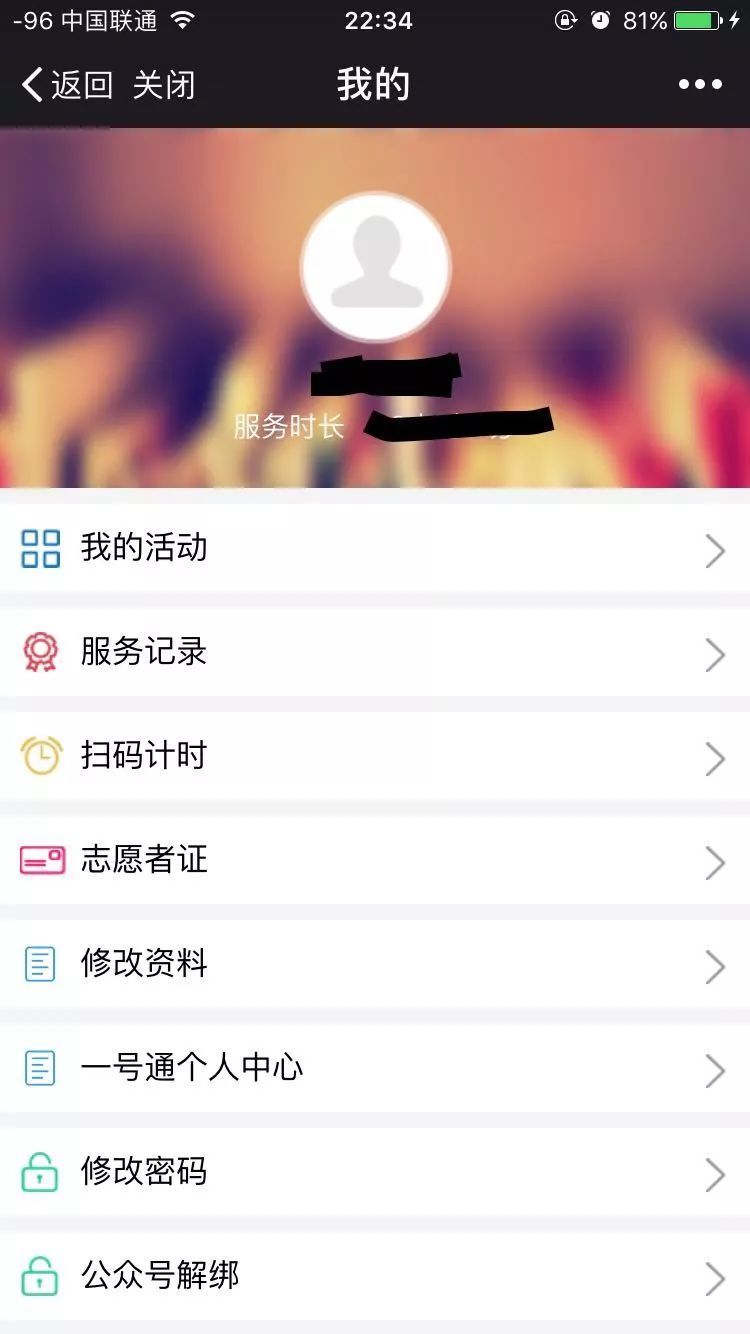750x1334 pixels.
Task: Tap the 服务时长 label
Action: point(289,425)
